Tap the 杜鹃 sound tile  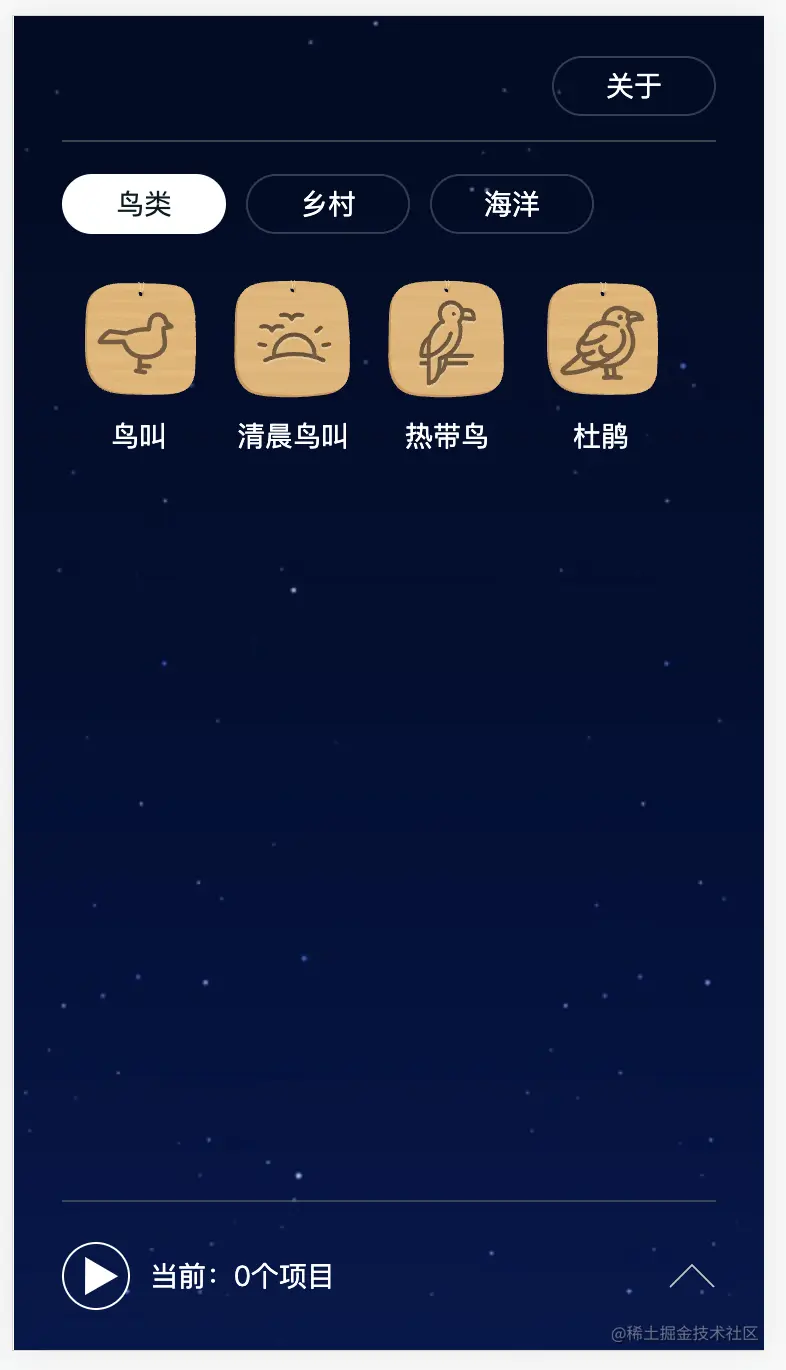[x=602, y=339]
